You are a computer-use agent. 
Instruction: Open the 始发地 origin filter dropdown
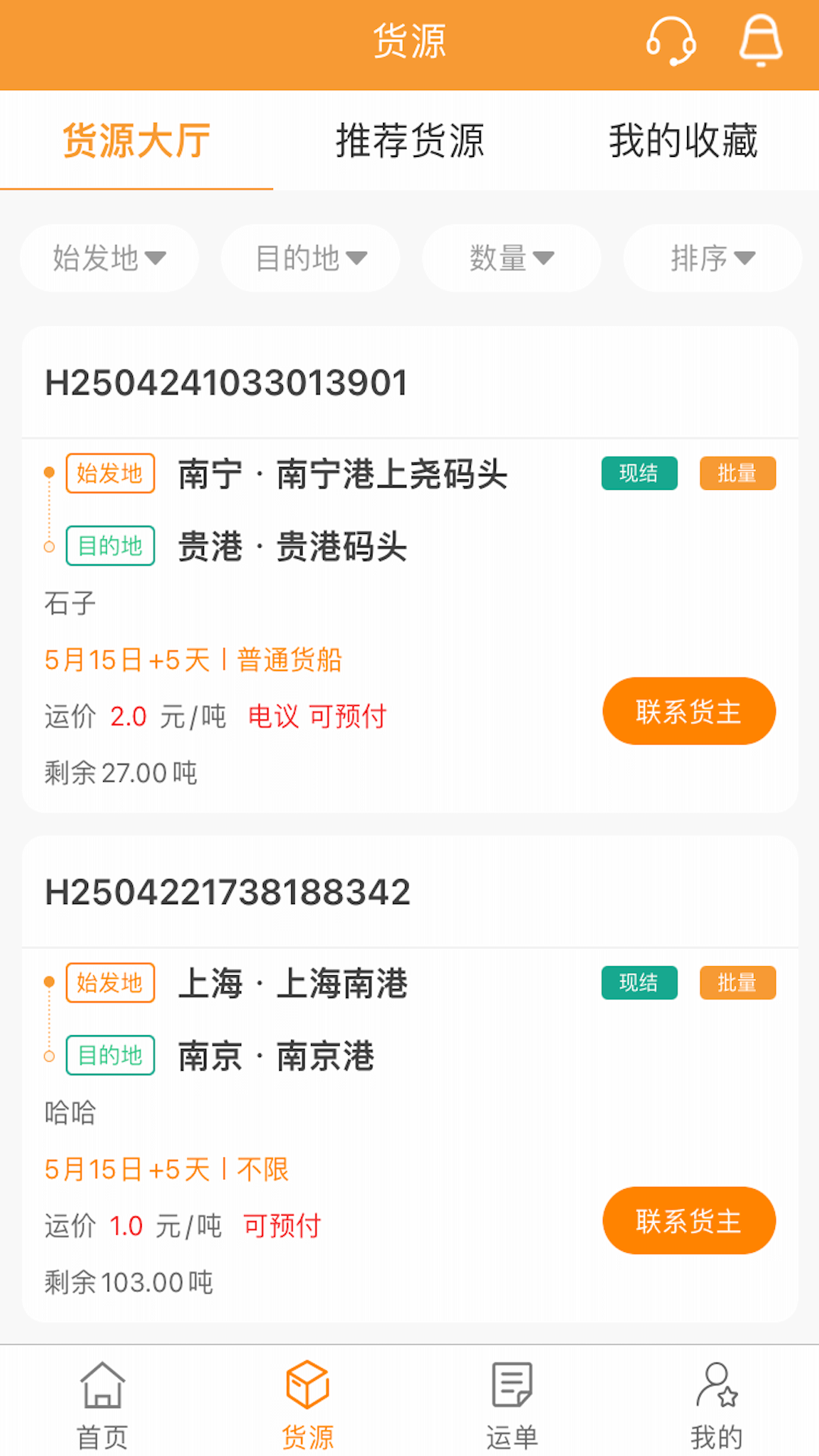tap(108, 259)
